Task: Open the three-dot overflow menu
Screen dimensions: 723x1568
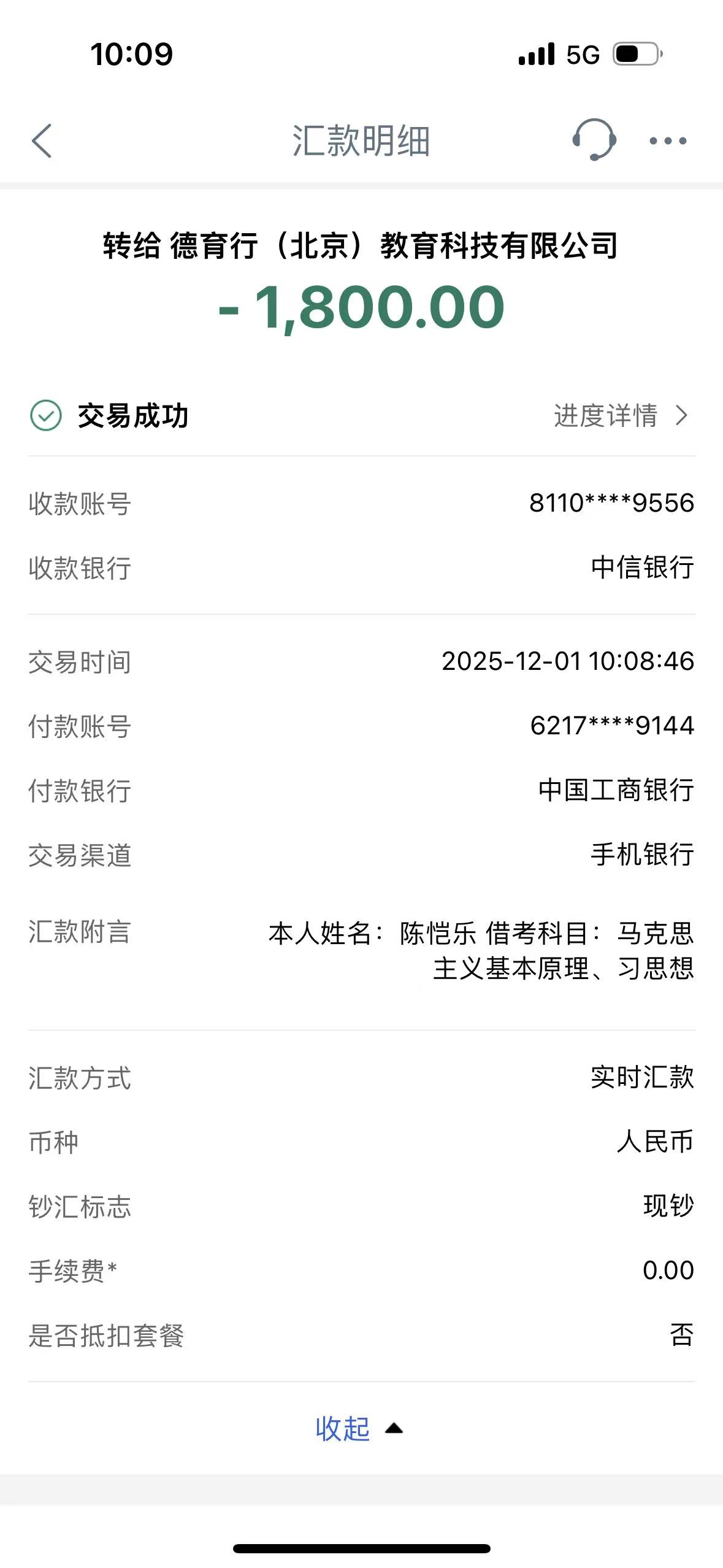Action: click(x=668, y=140)
